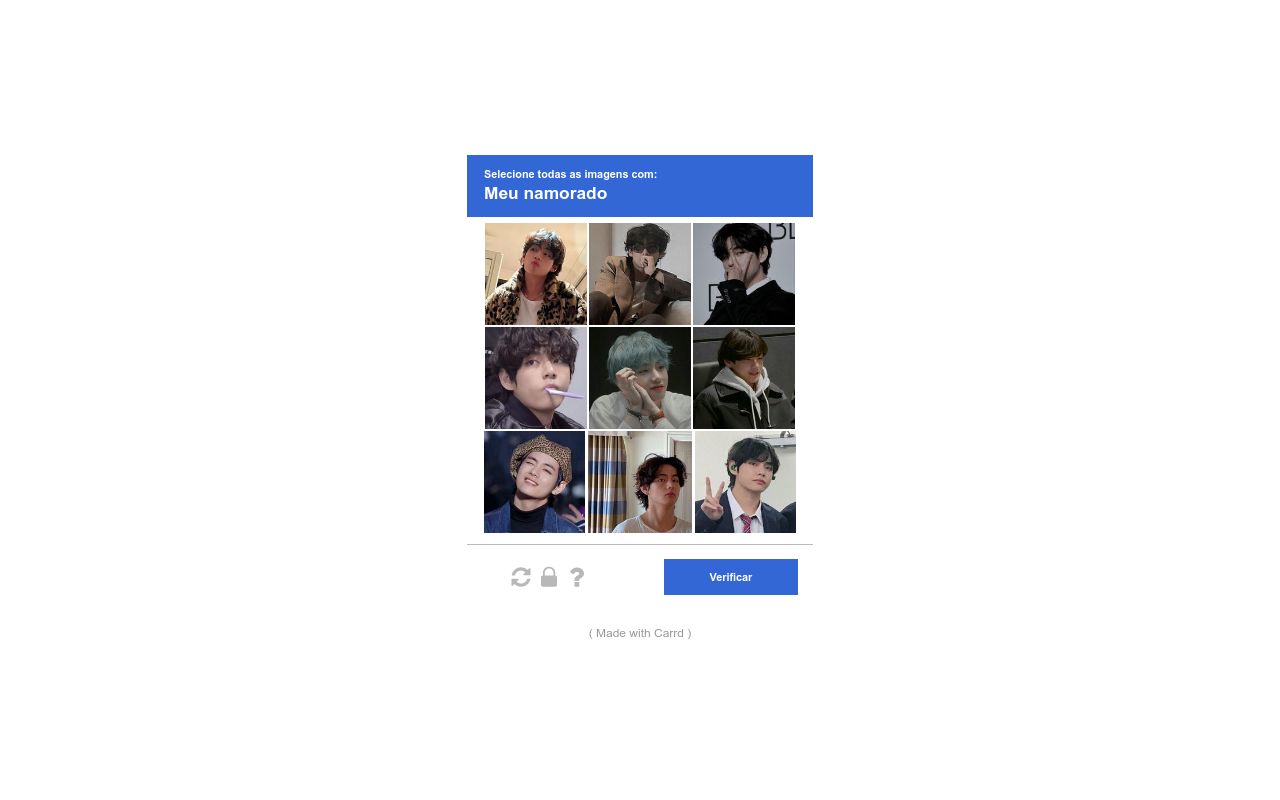
Task: Tap the padlock icon
Action: pos(549,577)
